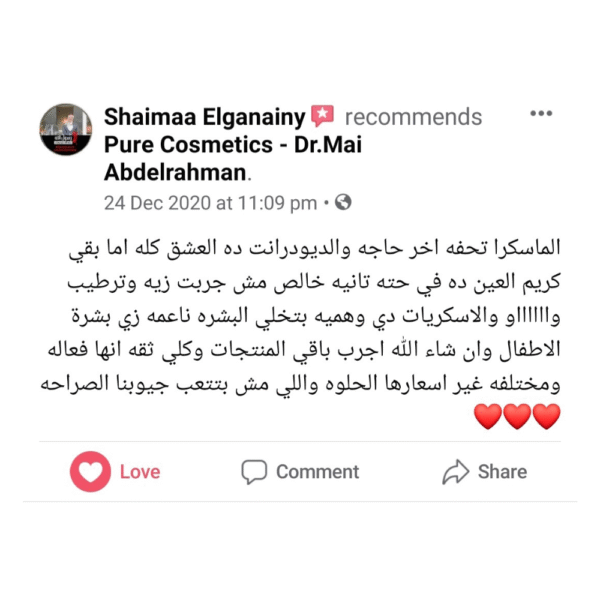Tap the Love reaction button
Image resolution: width=600 pixels, height=600 pixels.
[115, 472]
